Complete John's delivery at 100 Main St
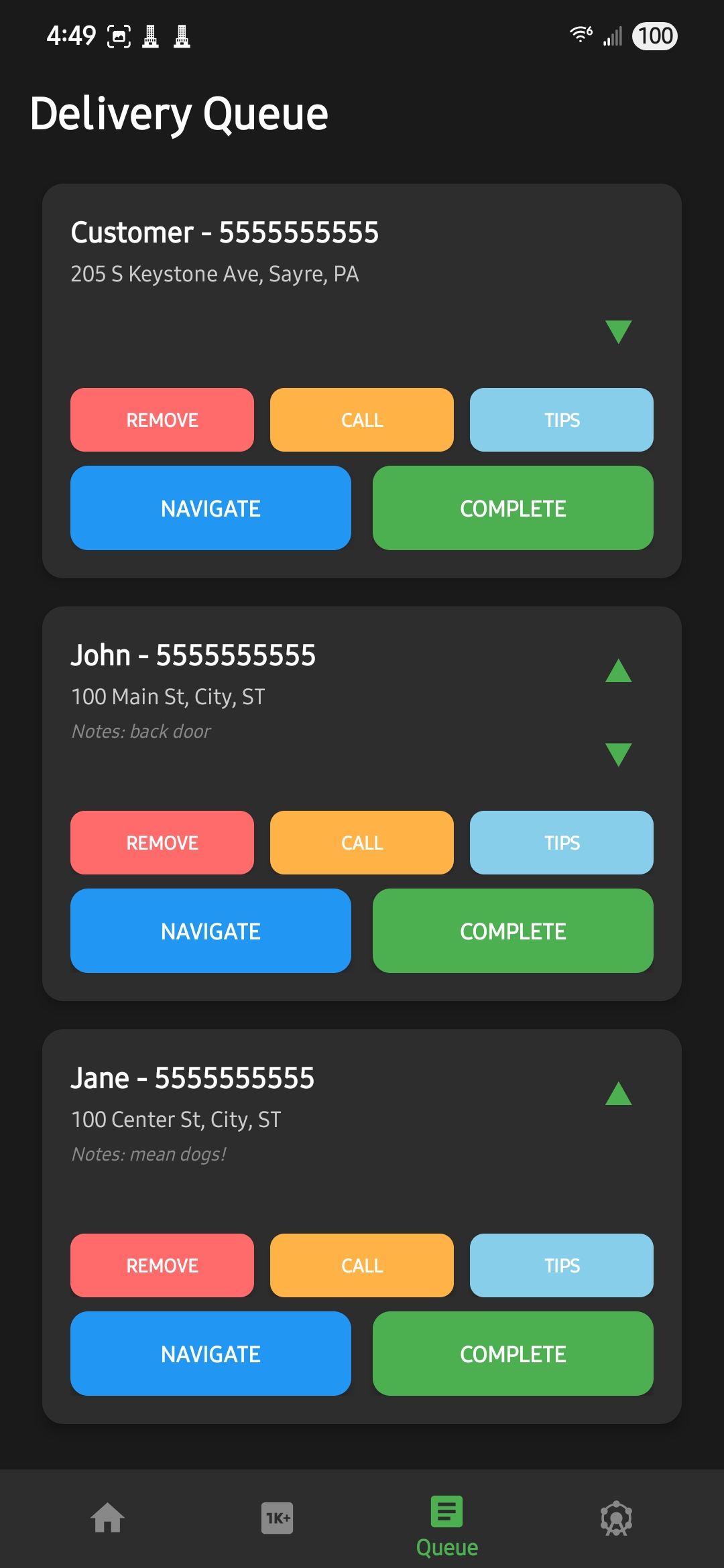The image size is (724, 1568). pyautogui.click(x=513, y=931)
